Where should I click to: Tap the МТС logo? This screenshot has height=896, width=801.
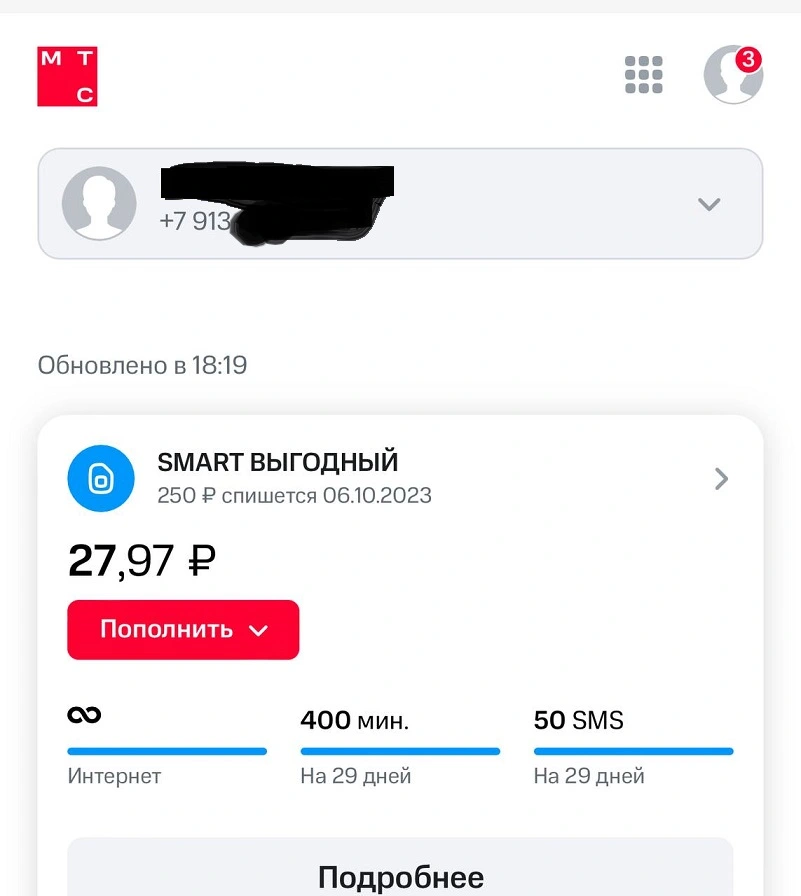coord(67,77)
